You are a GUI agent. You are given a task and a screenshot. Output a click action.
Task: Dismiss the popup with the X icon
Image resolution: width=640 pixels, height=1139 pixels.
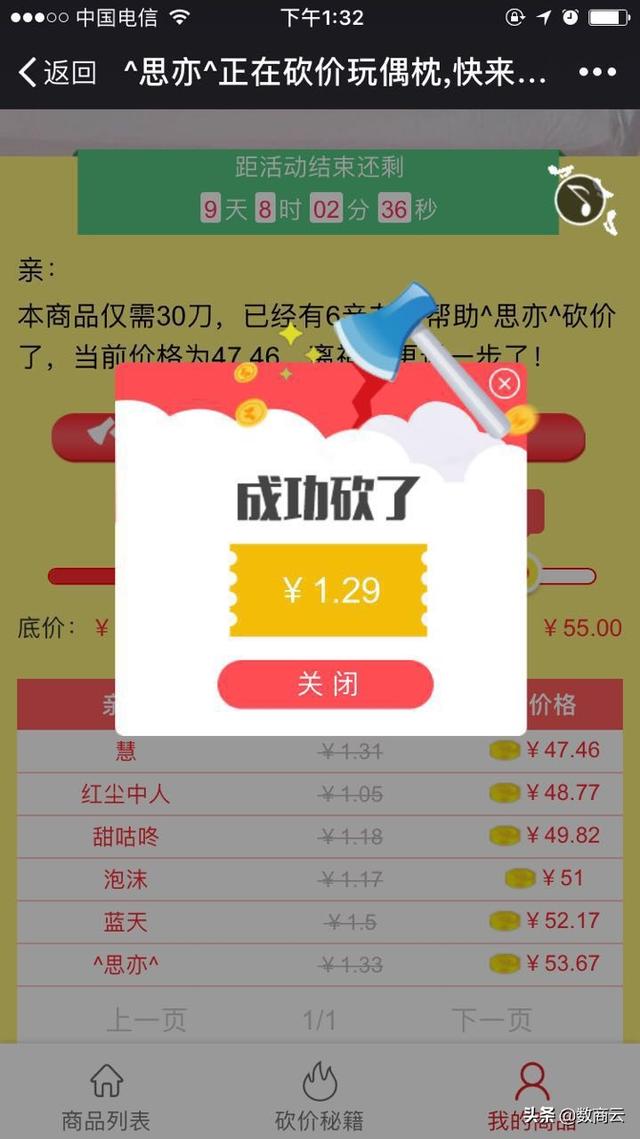pyautogui.click(x=505, y=383)
